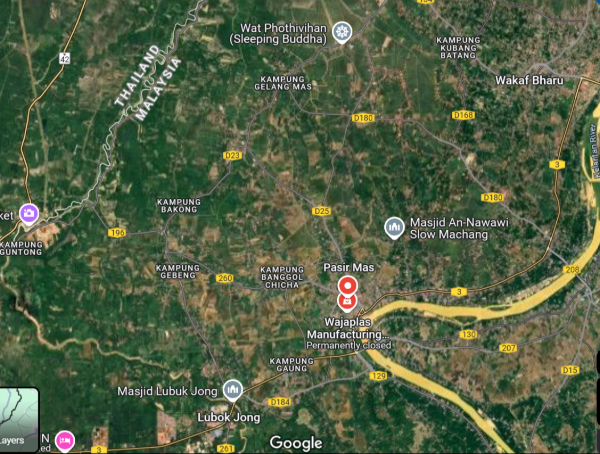Select the red Pasir Mas location pin
Image resolution: width=600 pixels, height=454 pixels.
pyautogui.click(x=347, y=286)
